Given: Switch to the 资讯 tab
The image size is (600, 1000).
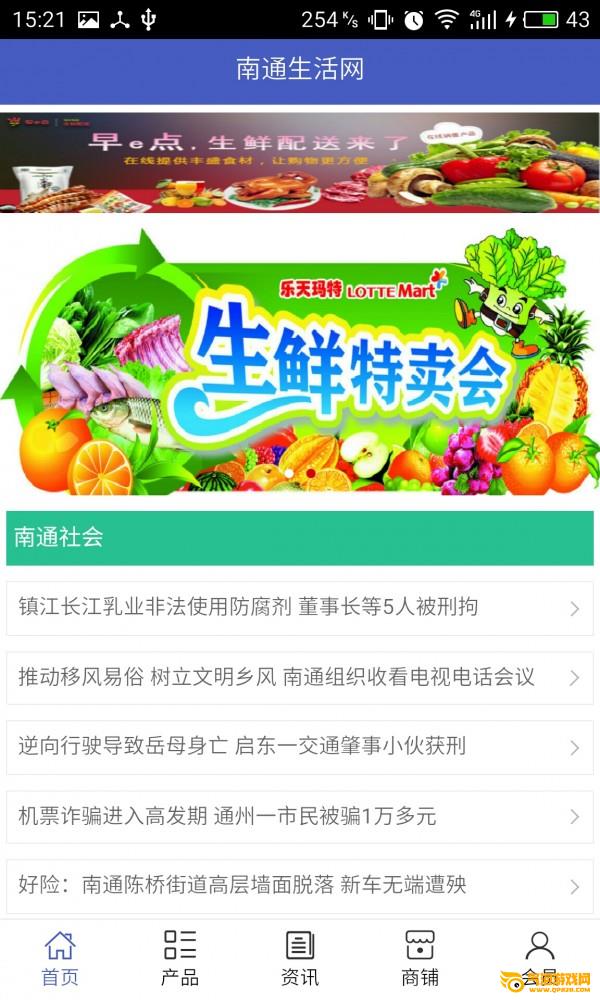Looking at the screenshot, I should coord(300,959).
